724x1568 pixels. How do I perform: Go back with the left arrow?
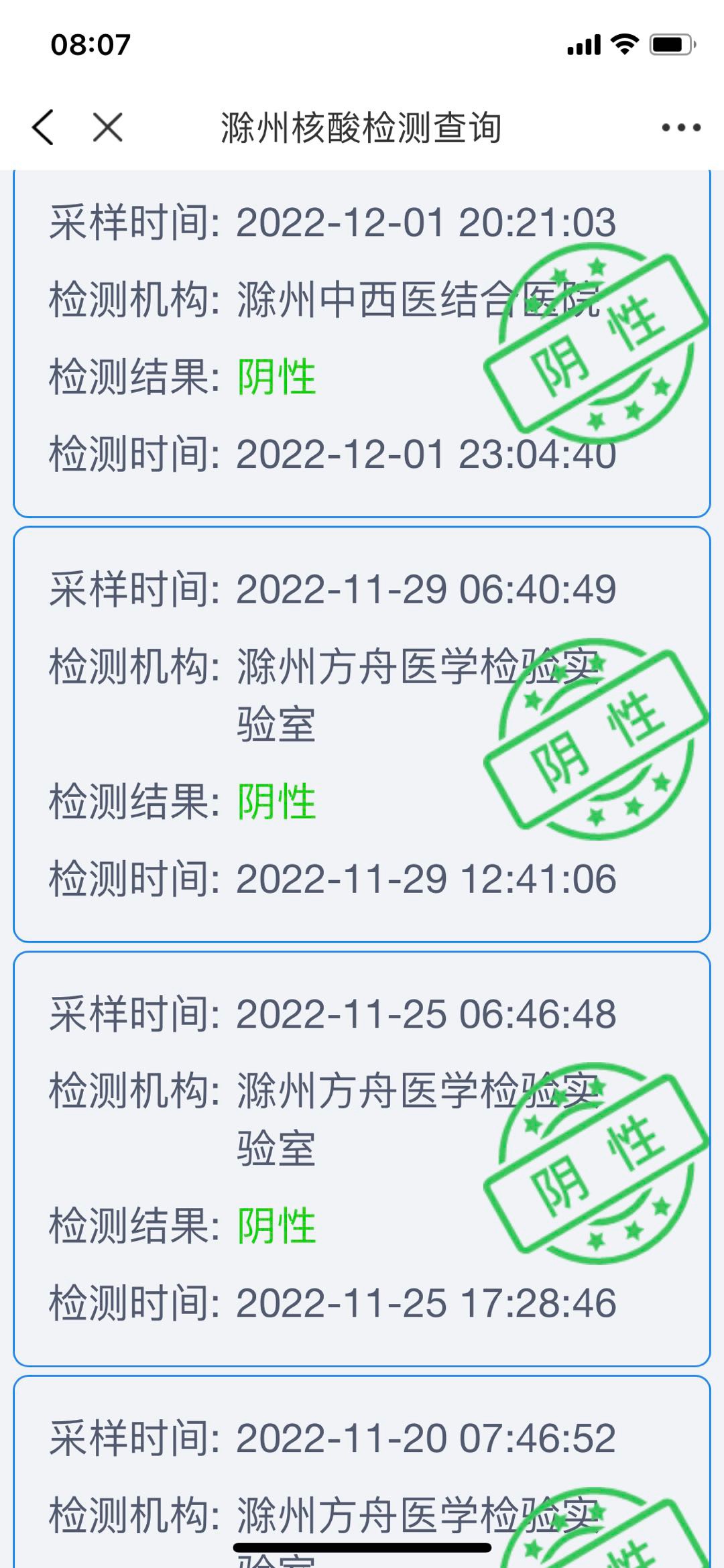pyautogui.click(x=43, y=127)
